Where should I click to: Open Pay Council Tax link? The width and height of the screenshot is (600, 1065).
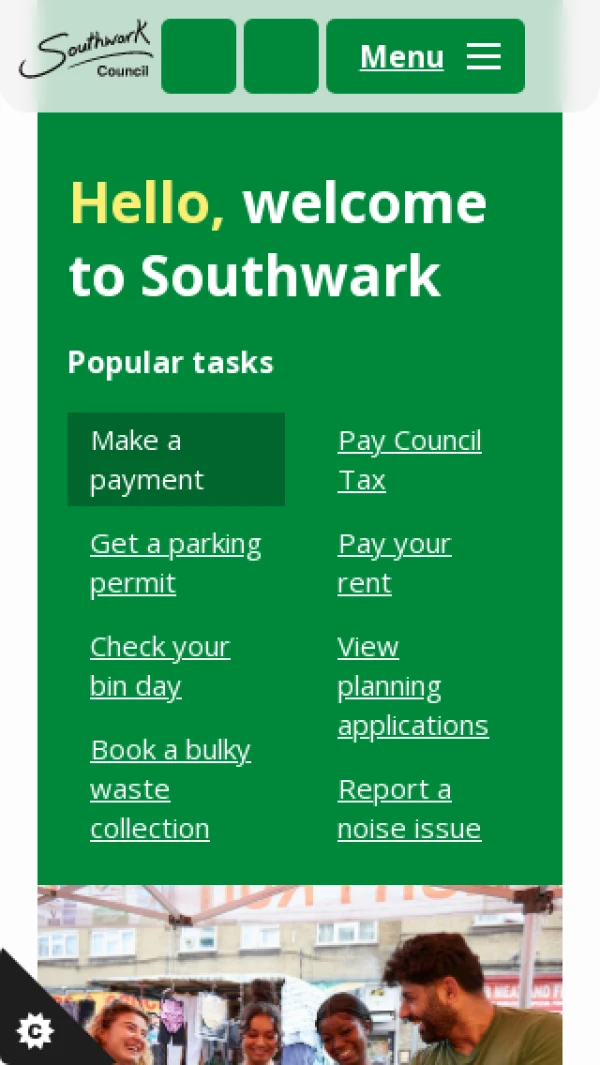pos(409,460)
